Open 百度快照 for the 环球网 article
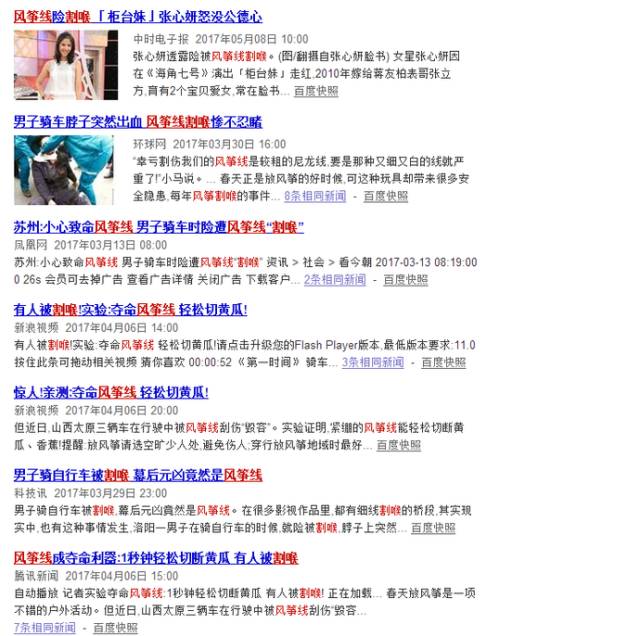This screenshot has width=640, height=636. pyautogui.click(x=385, y=196)
